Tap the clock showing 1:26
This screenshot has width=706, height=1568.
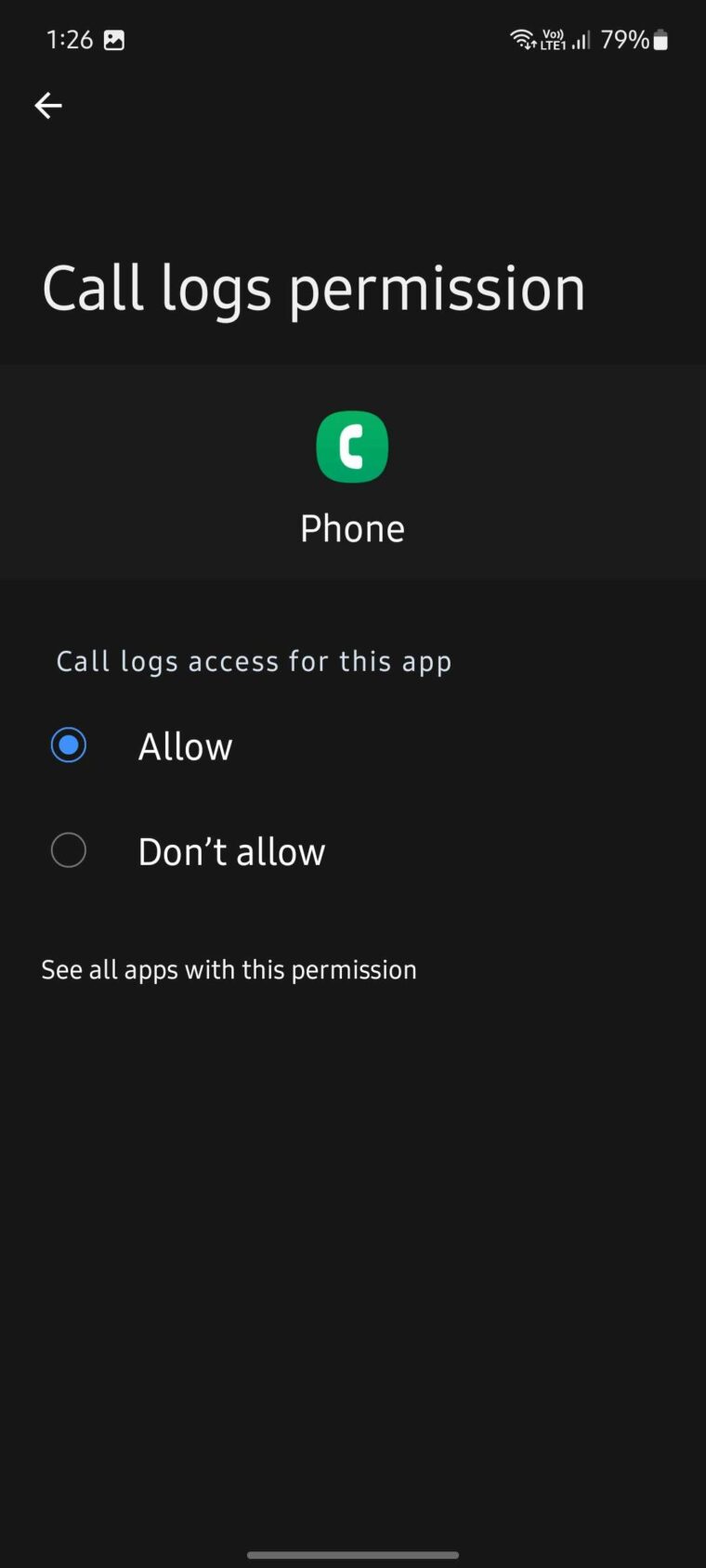point(69,39)
